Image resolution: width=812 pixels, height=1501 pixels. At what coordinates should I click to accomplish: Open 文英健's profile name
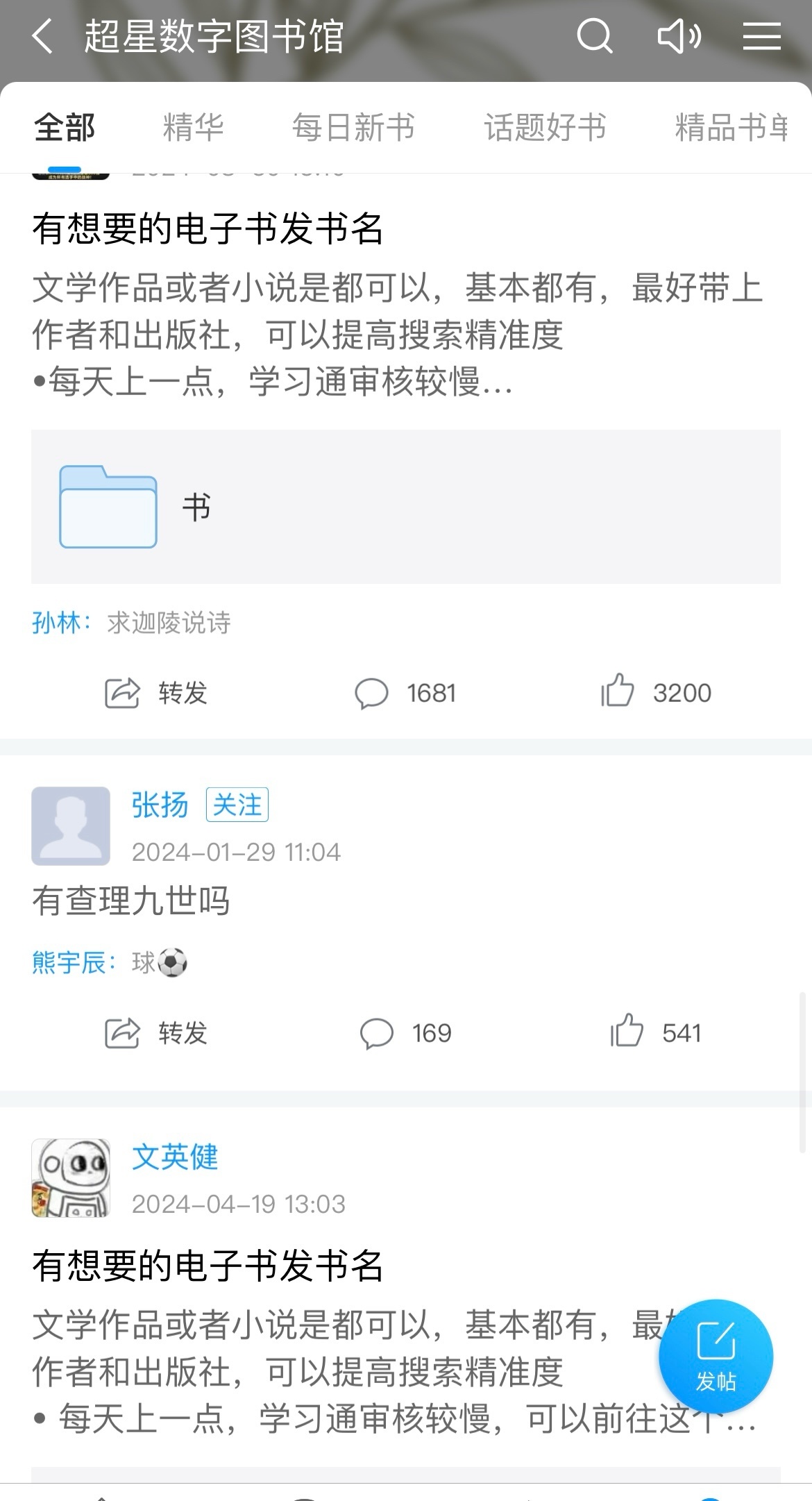click(175, 1157)
